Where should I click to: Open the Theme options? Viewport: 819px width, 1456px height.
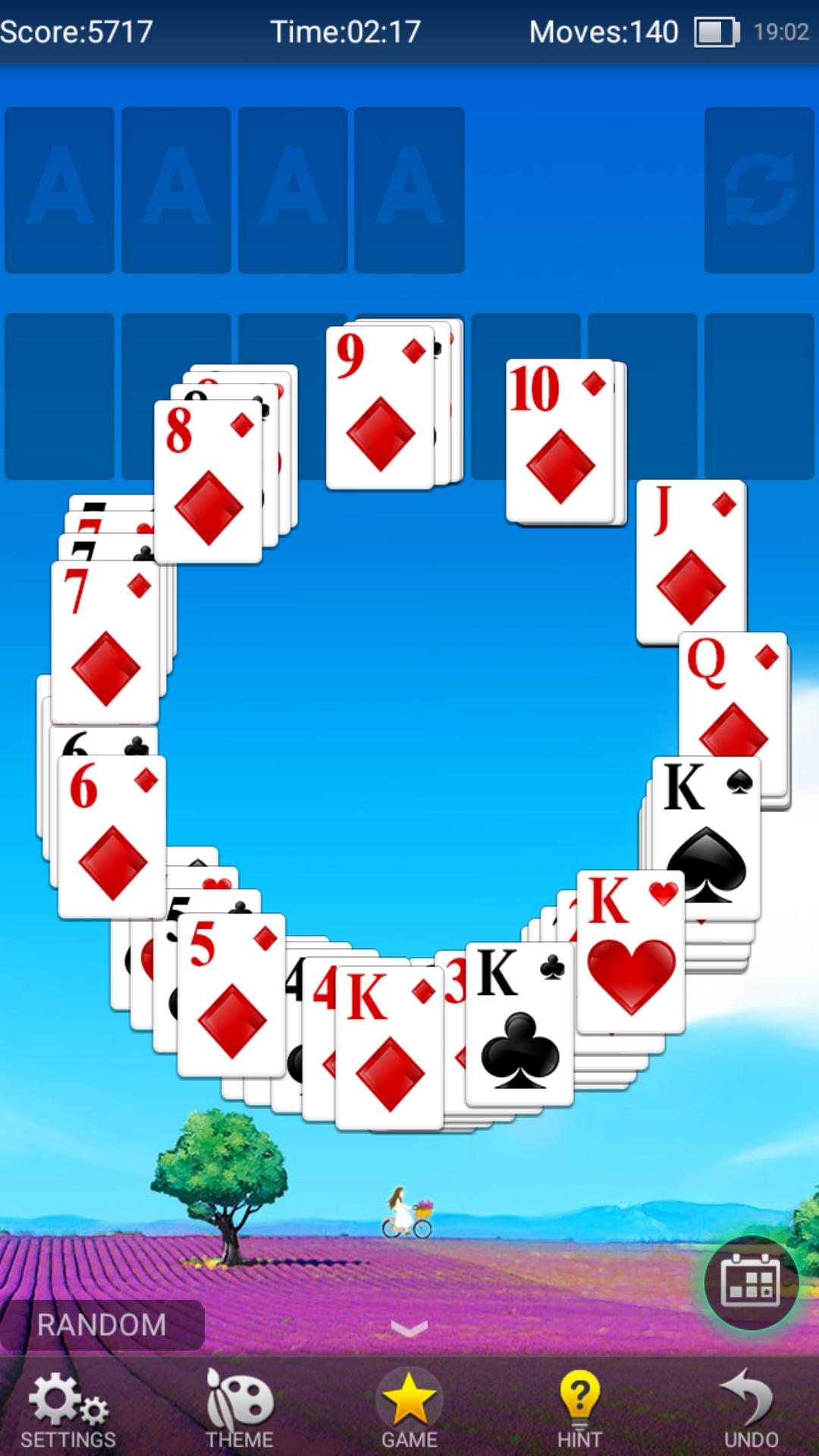(239, 1409)
